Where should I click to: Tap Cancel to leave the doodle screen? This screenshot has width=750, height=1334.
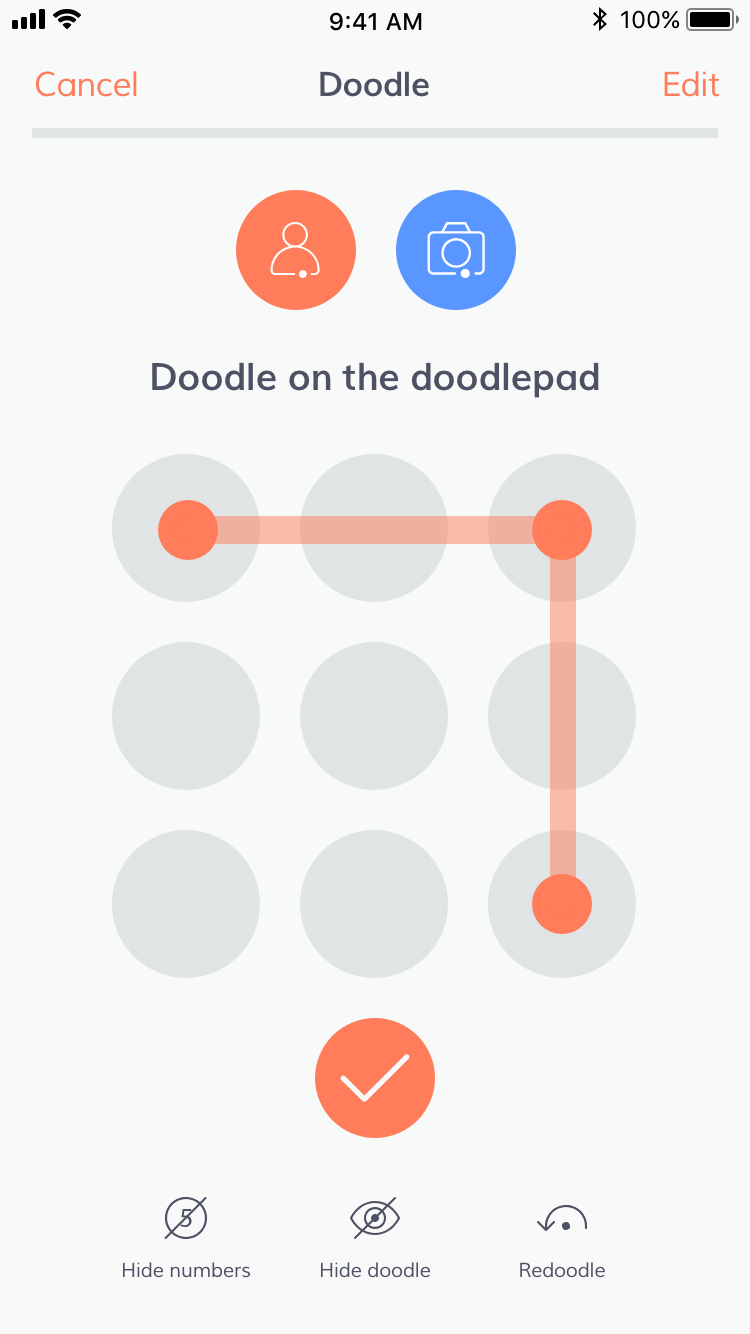86,85
